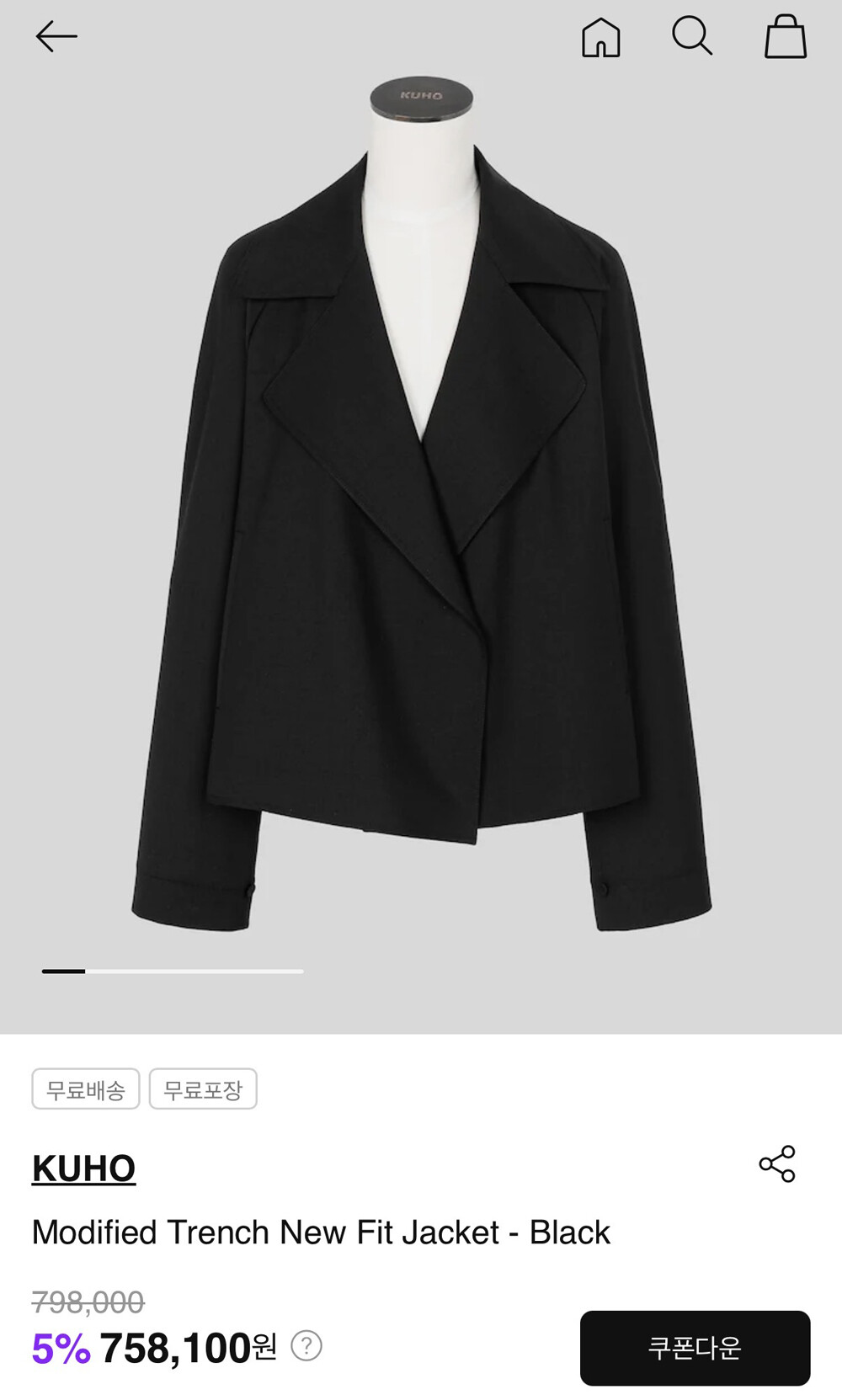The height and width of the screenshot is (1400, 842).
Task: Share this jacket product
Action: (x=777, y=1163)
